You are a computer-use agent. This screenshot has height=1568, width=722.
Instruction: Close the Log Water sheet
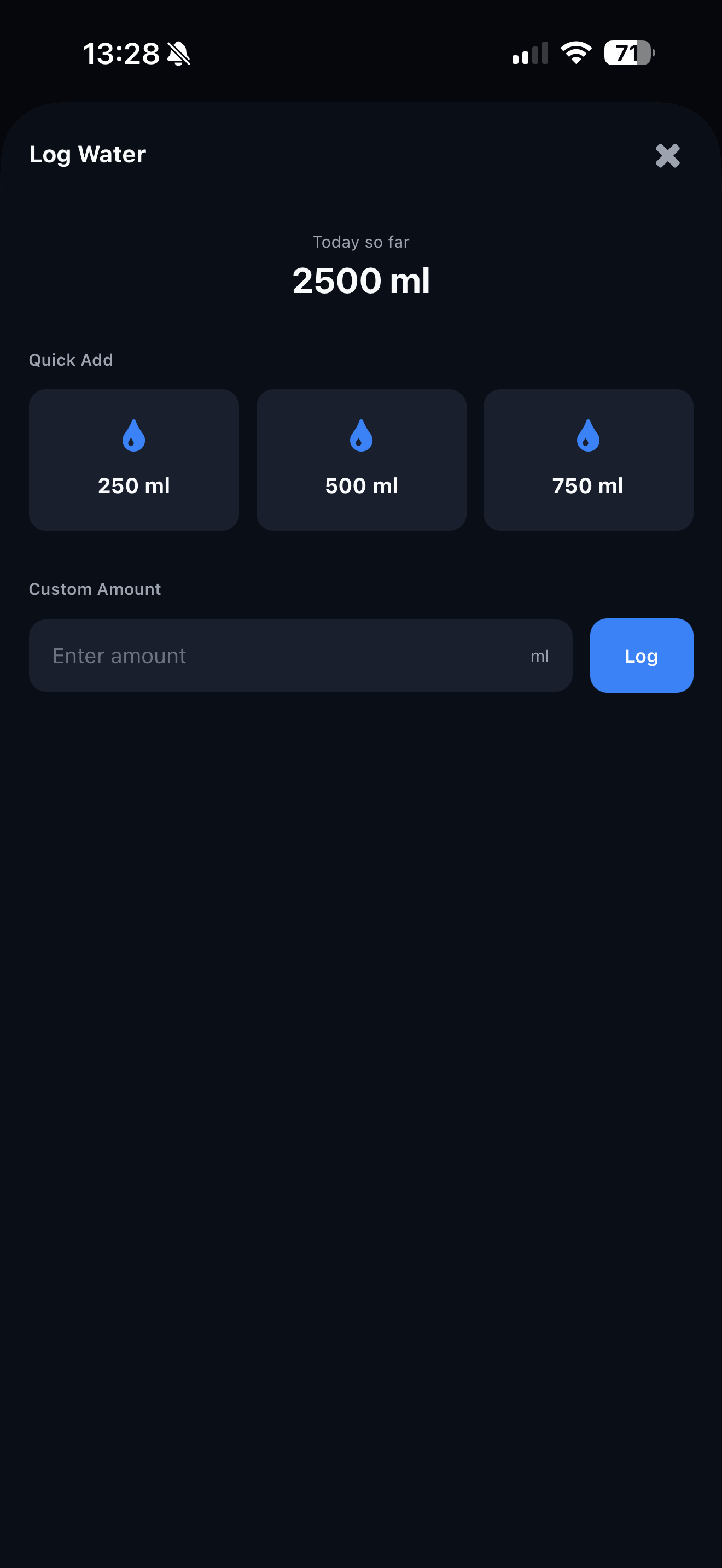tap(667, 155)
